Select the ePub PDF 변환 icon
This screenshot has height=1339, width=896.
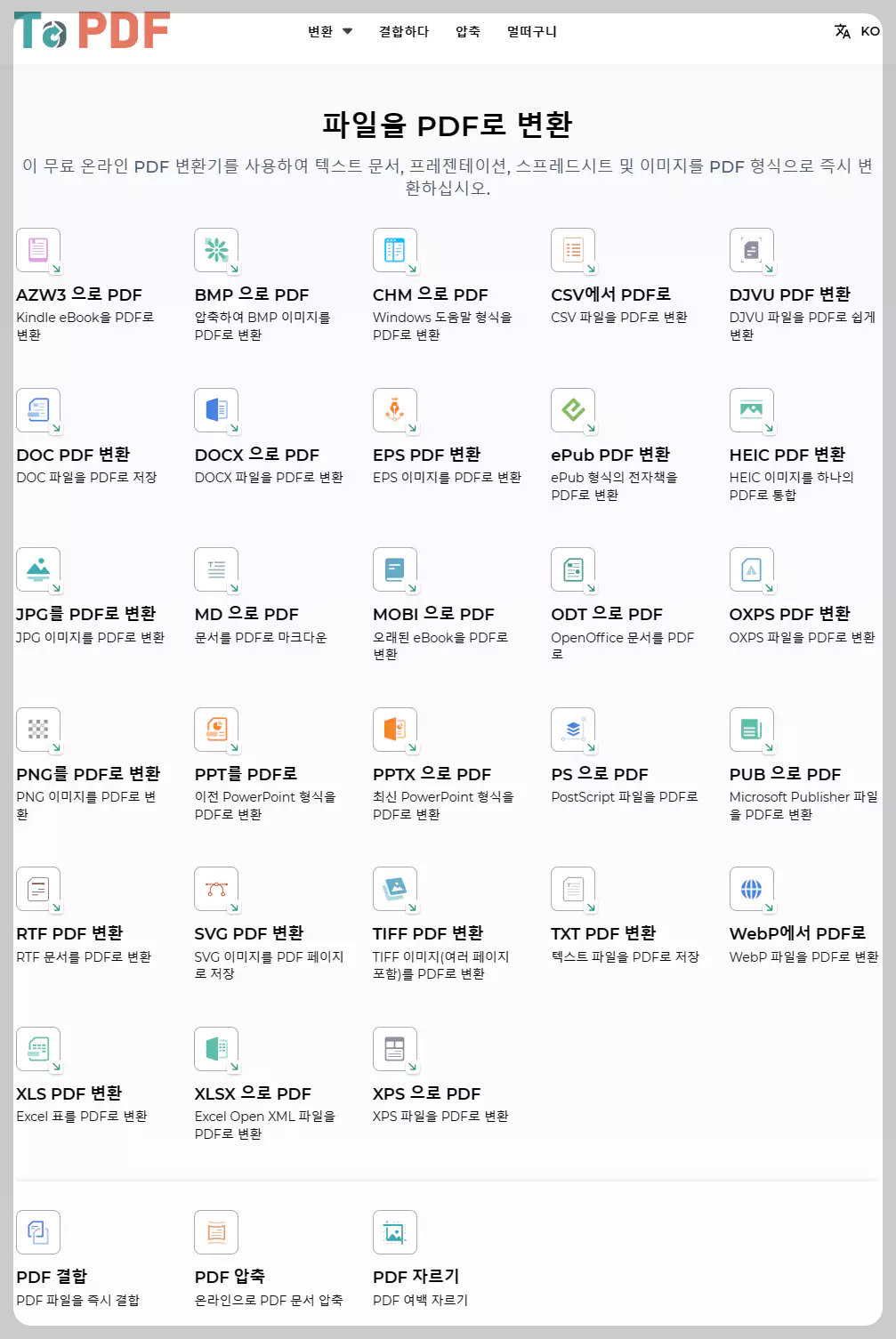[x=573, y=410]
